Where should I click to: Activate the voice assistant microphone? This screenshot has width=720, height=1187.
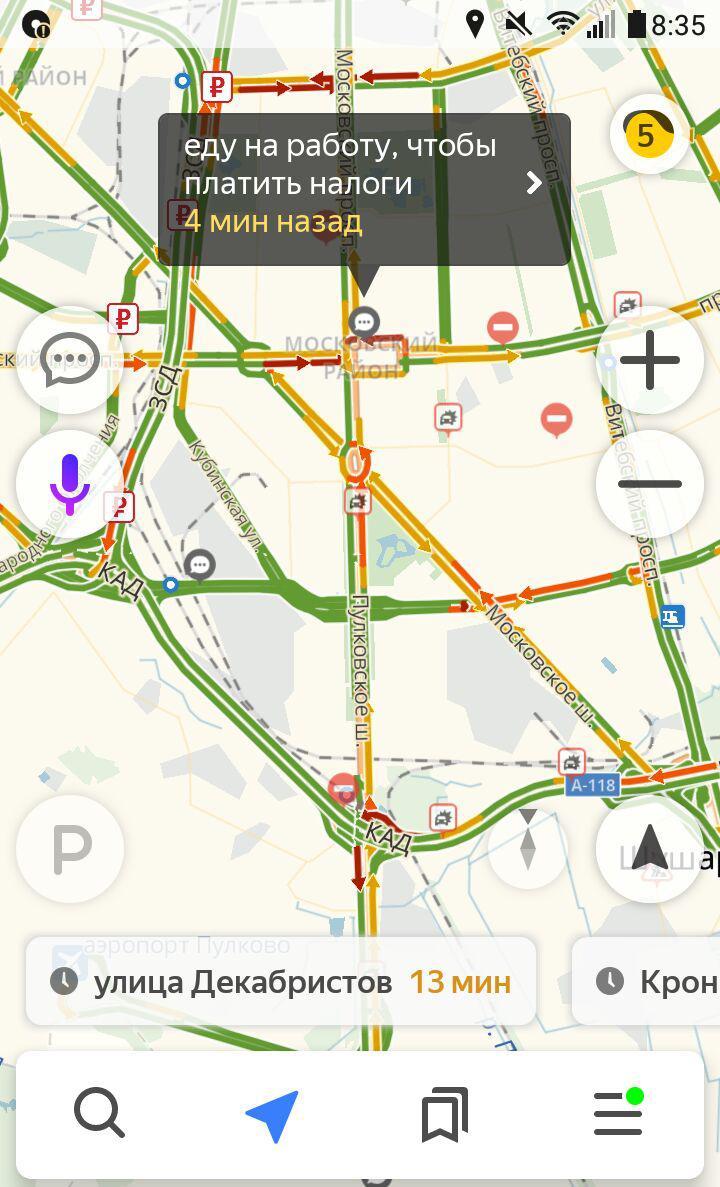click(69, 484)
